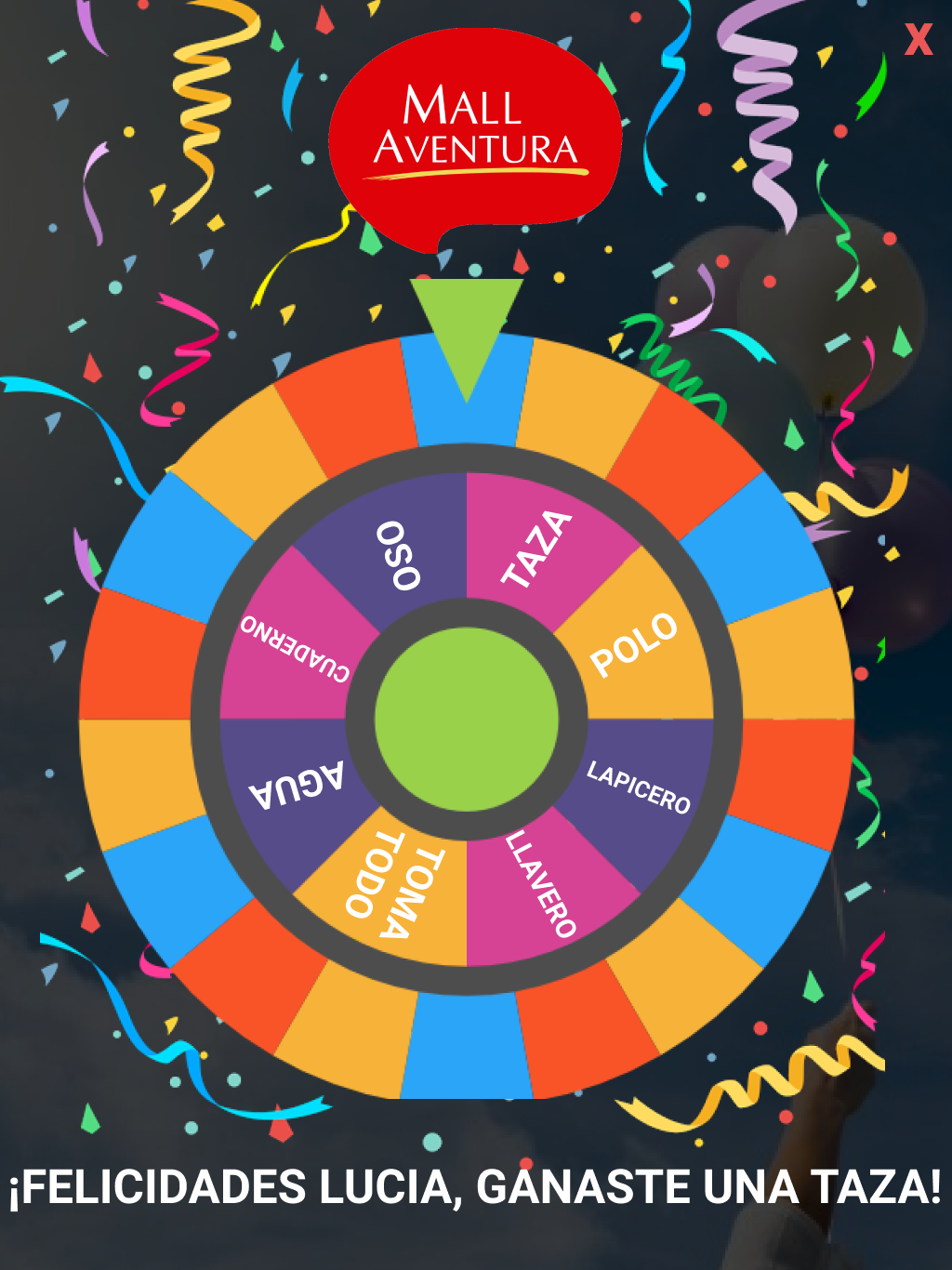952x1270 pixels.
Task: Tap the green center button of the wheel
Action: (x=467, y=719)
